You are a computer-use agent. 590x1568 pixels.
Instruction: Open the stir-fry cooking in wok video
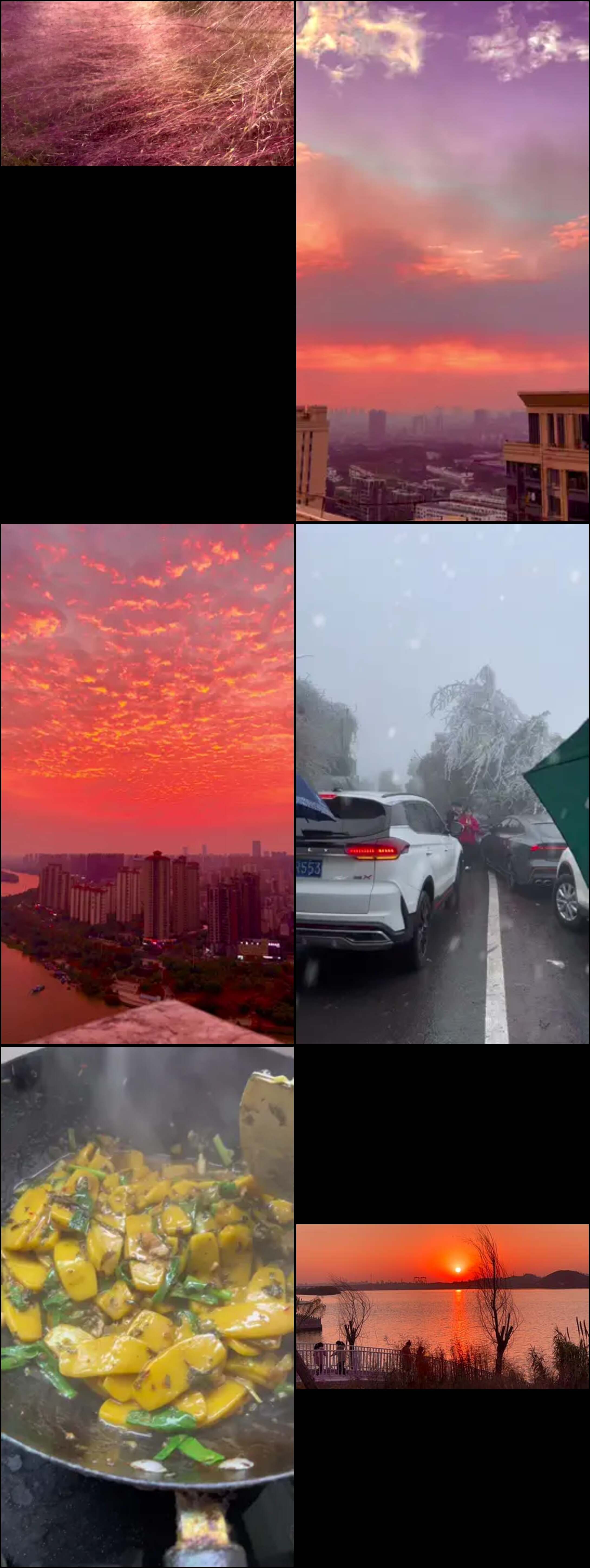(x=147, y=1306)
